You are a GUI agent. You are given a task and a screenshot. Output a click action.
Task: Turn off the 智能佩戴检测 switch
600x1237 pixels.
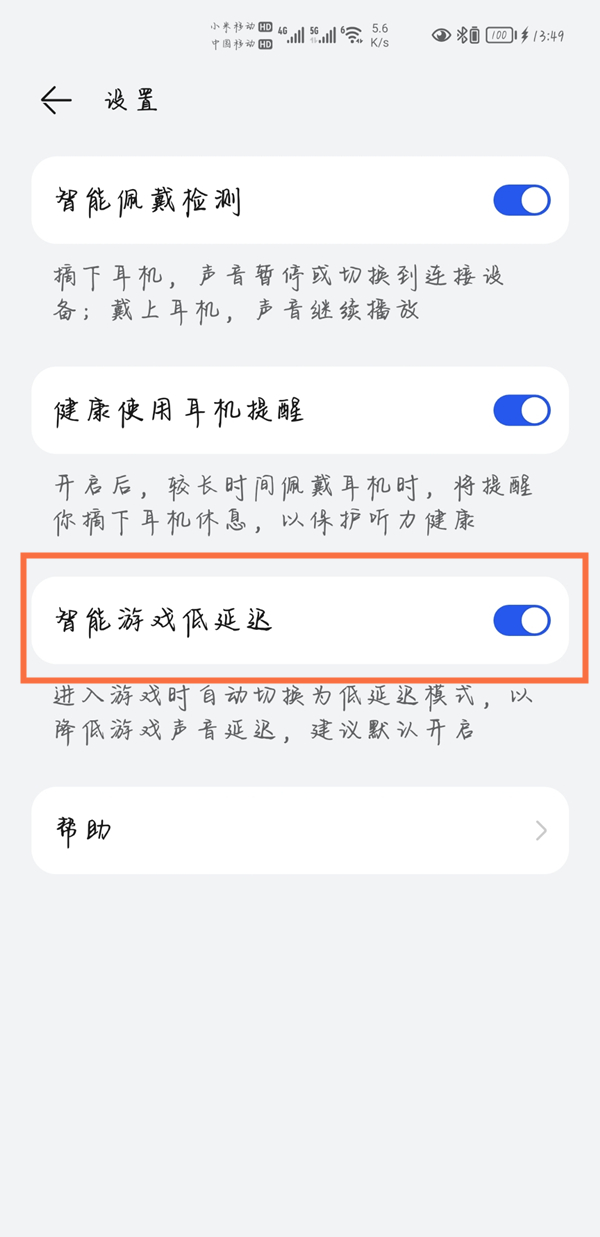point(521,201)
